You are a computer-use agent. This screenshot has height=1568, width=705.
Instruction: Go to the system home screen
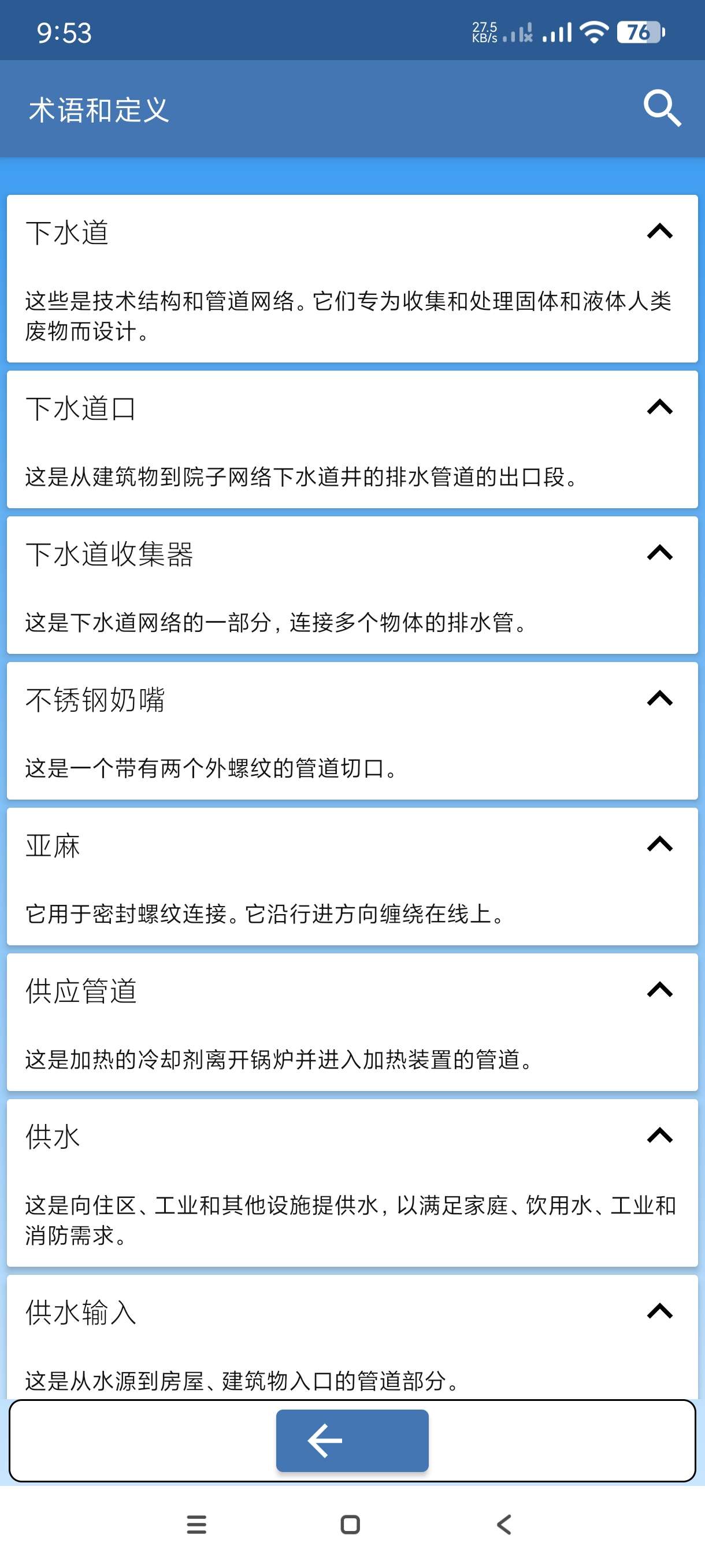(350, 1525)
